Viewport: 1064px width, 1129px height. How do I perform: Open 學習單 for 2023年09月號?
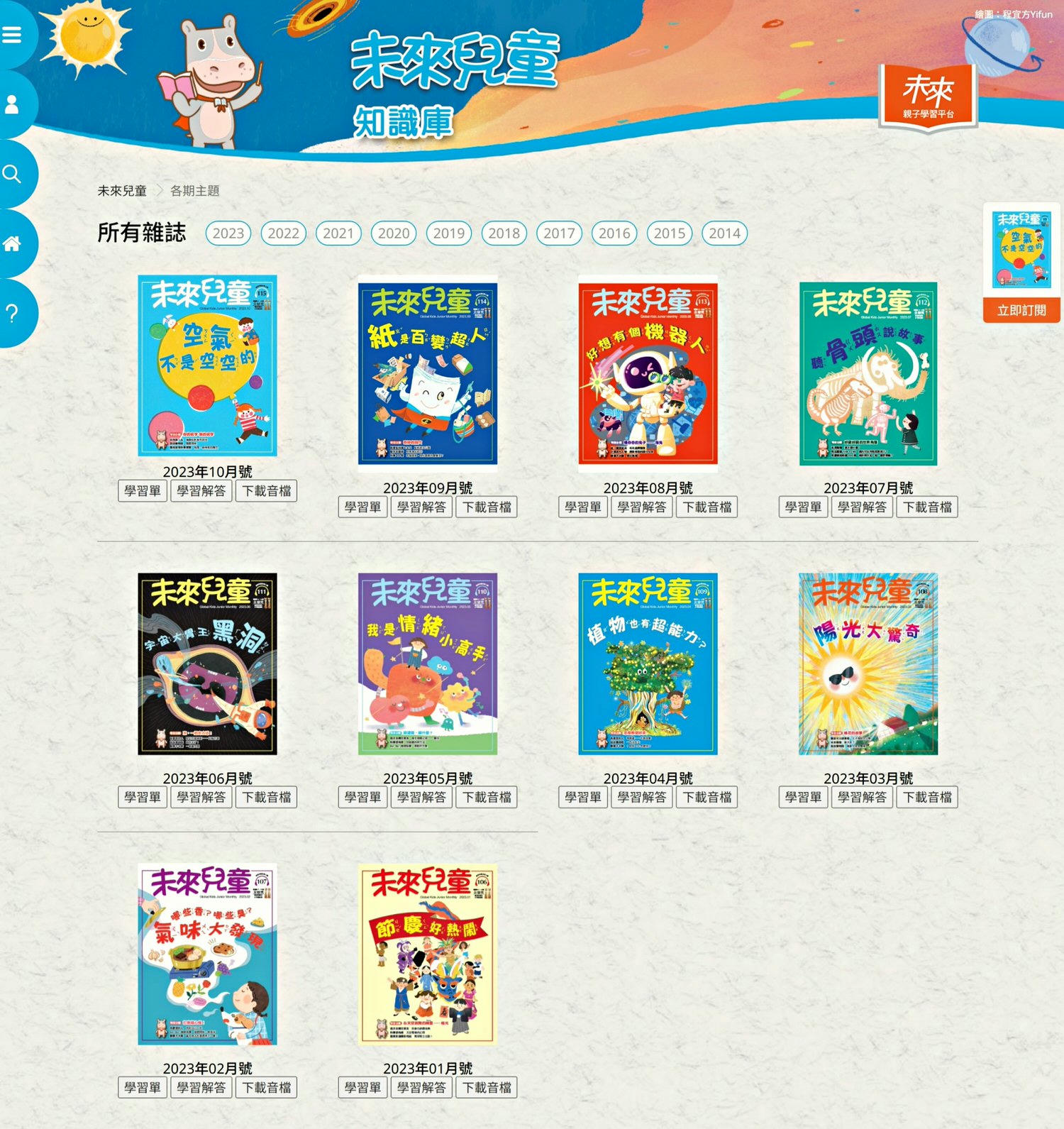pyautogui.click(x=362, y=507)
